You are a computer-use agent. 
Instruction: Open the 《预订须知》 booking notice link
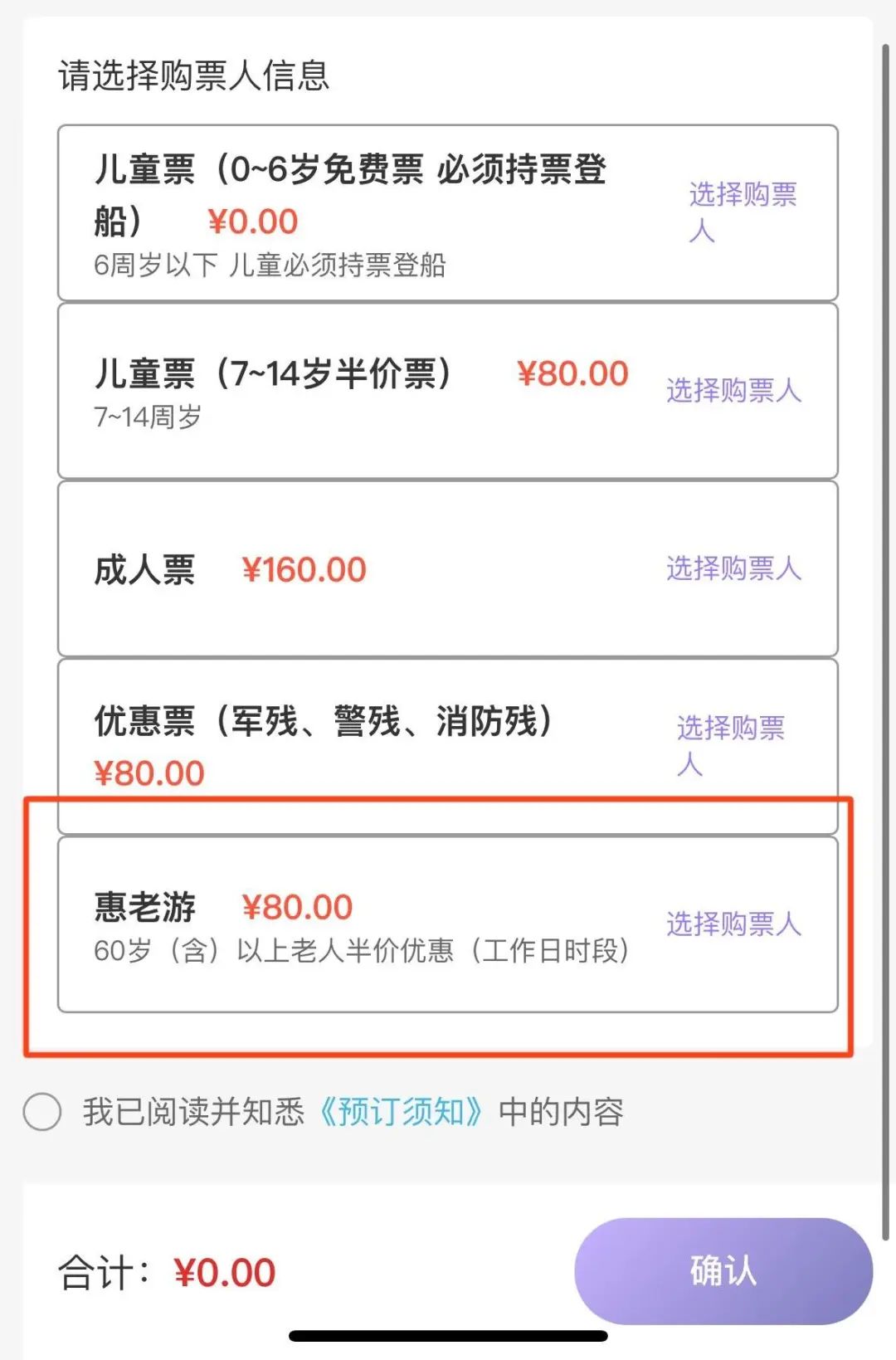401,1112
